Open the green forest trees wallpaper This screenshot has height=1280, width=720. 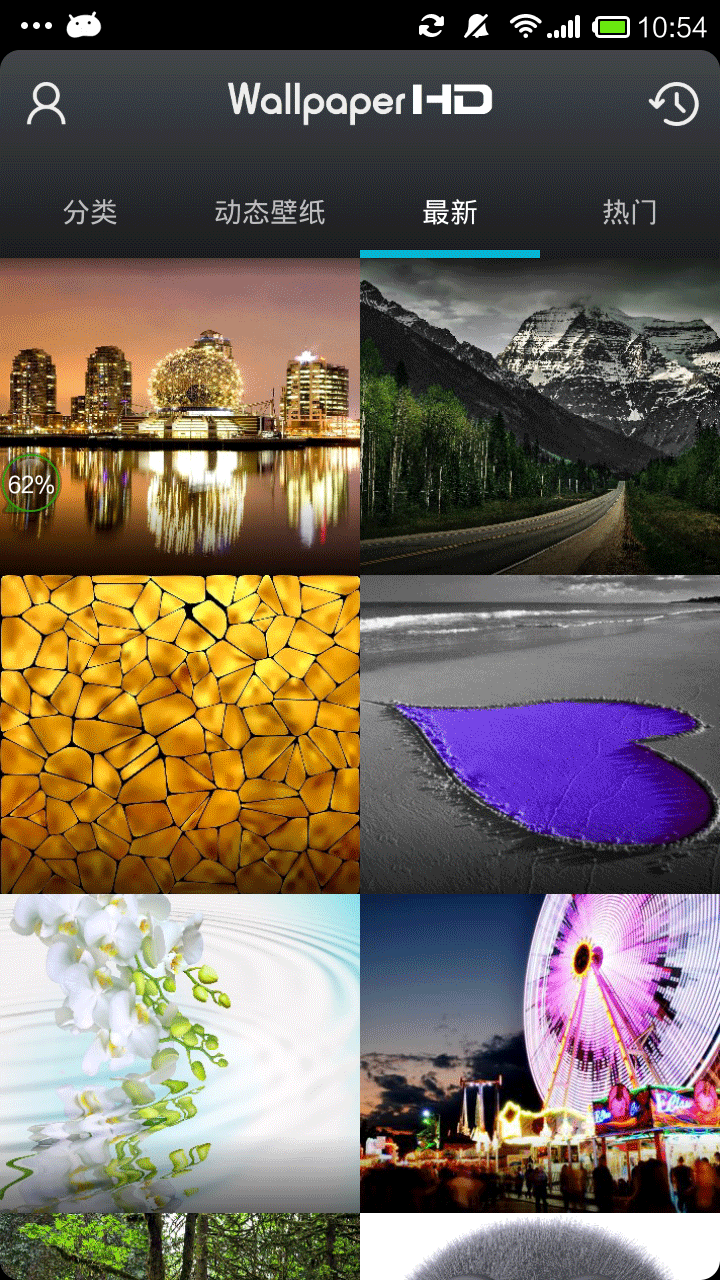click(x=180, y=1247)
